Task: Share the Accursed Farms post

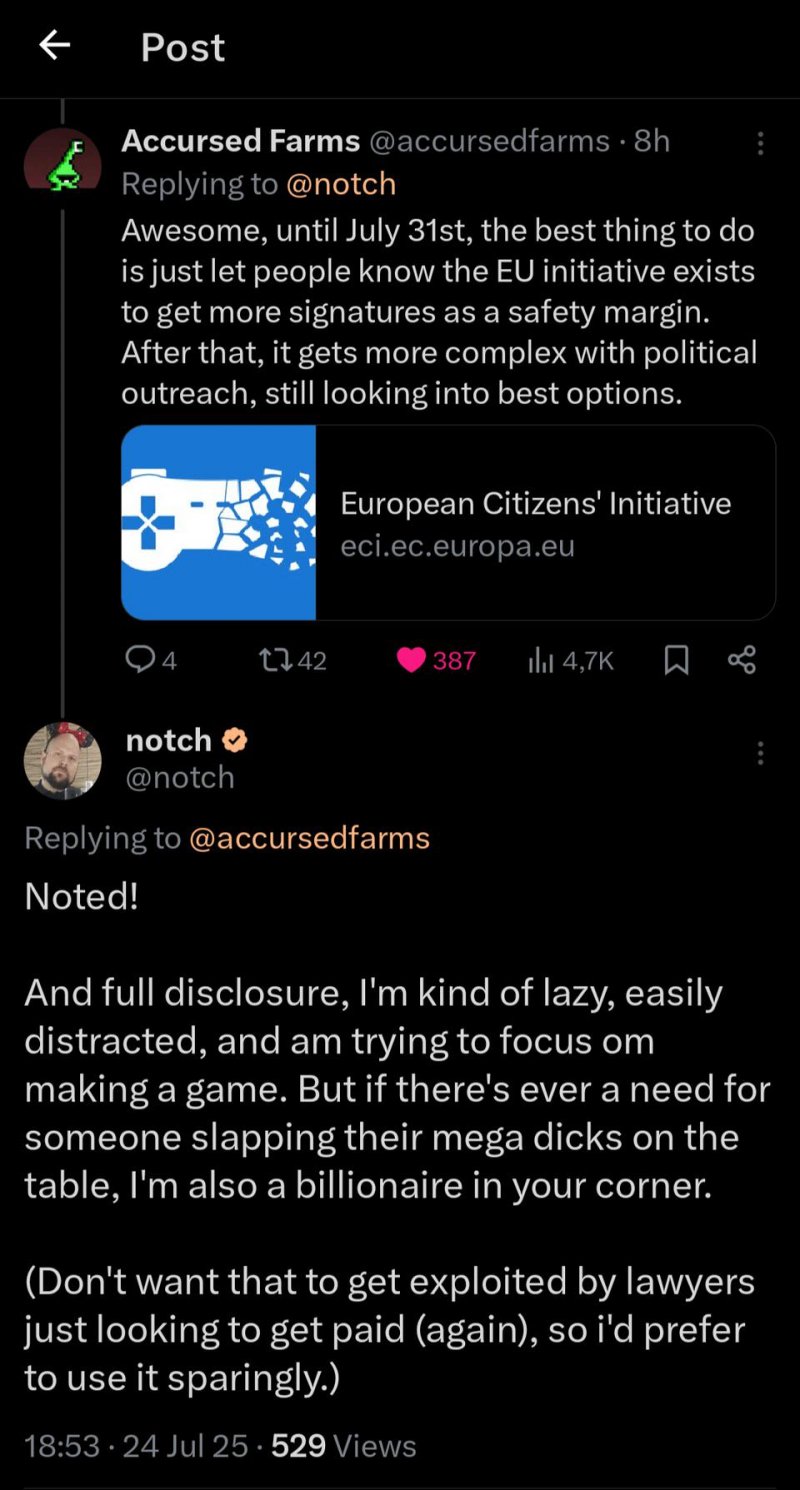Action: click(742, 660)
